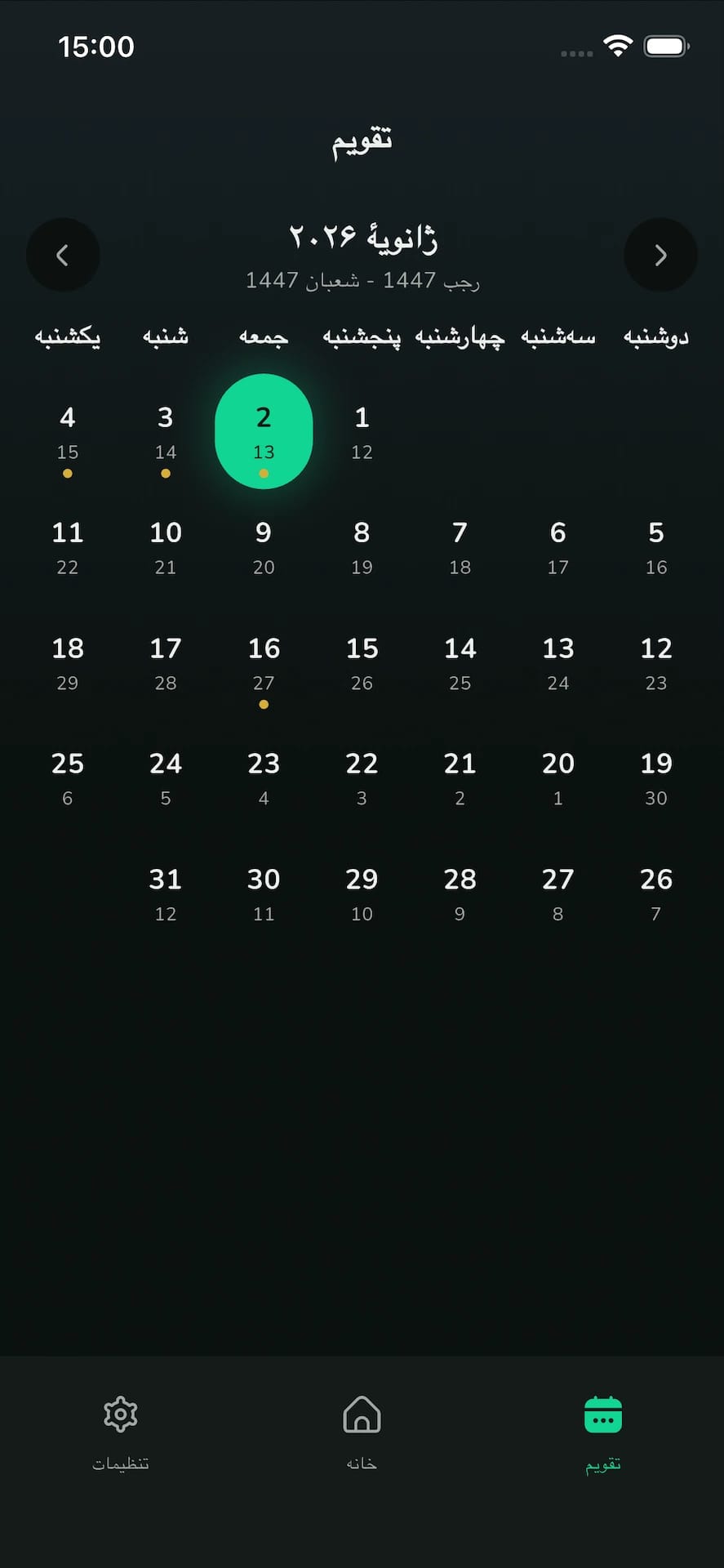
Task: Choose date 19 in the calendar
Action: click(x=656, y=777)
